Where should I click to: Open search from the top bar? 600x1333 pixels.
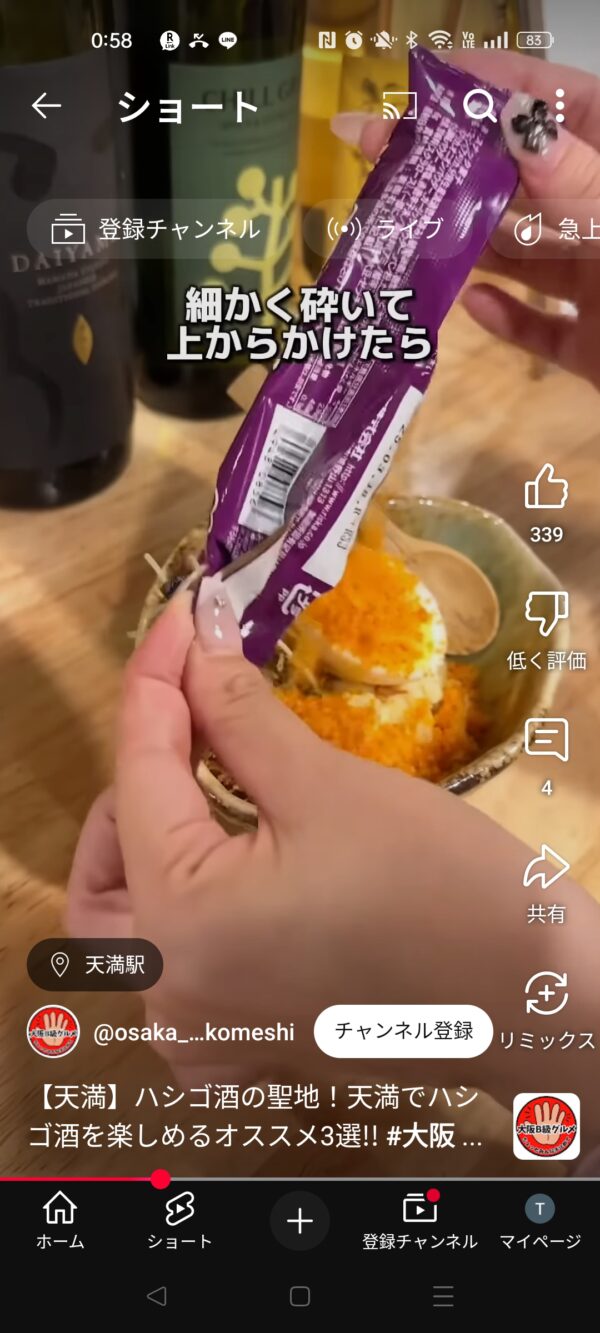point(480,105)
